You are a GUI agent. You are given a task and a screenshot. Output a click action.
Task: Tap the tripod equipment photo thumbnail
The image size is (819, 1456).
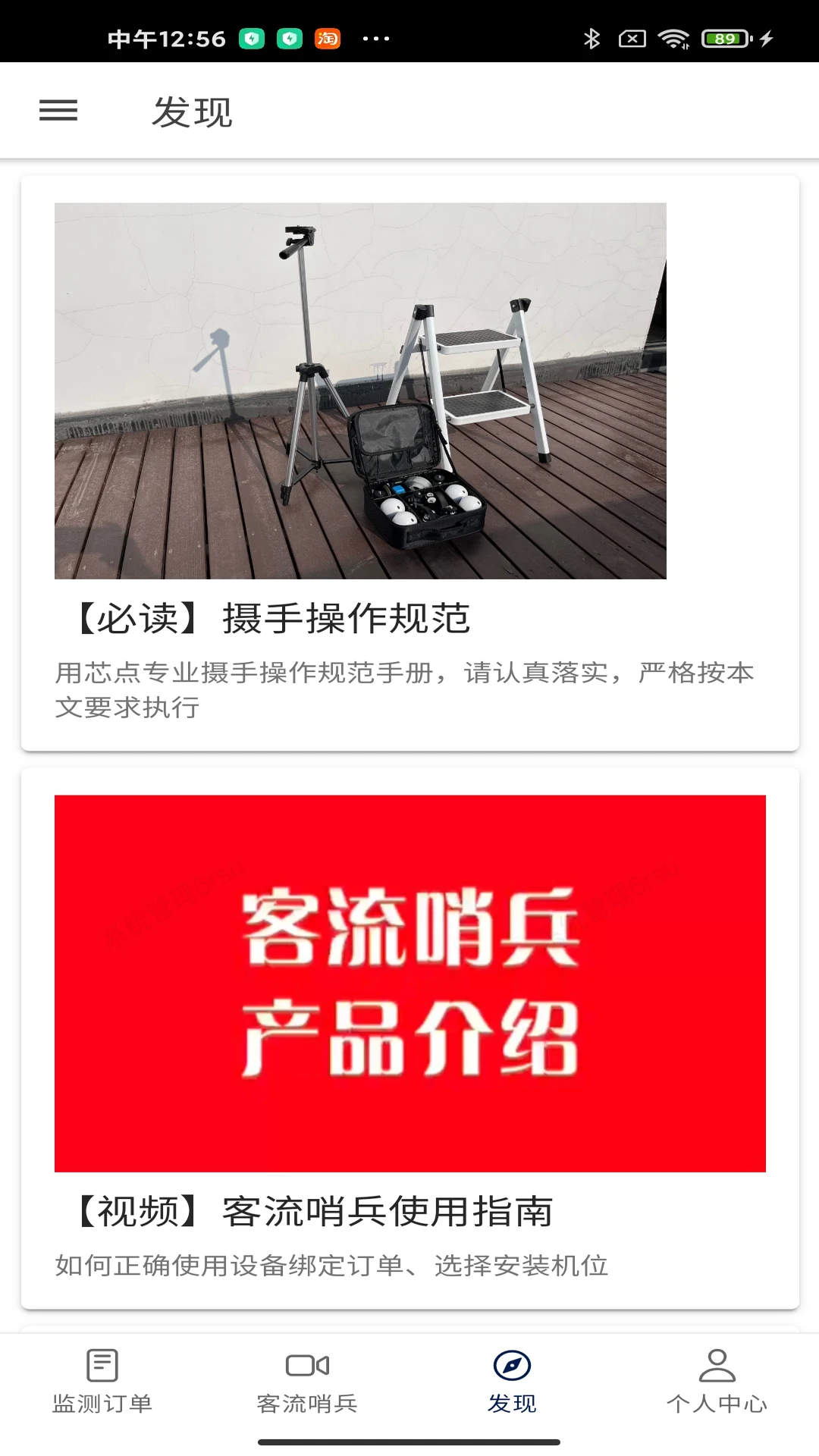pos(362,391)
